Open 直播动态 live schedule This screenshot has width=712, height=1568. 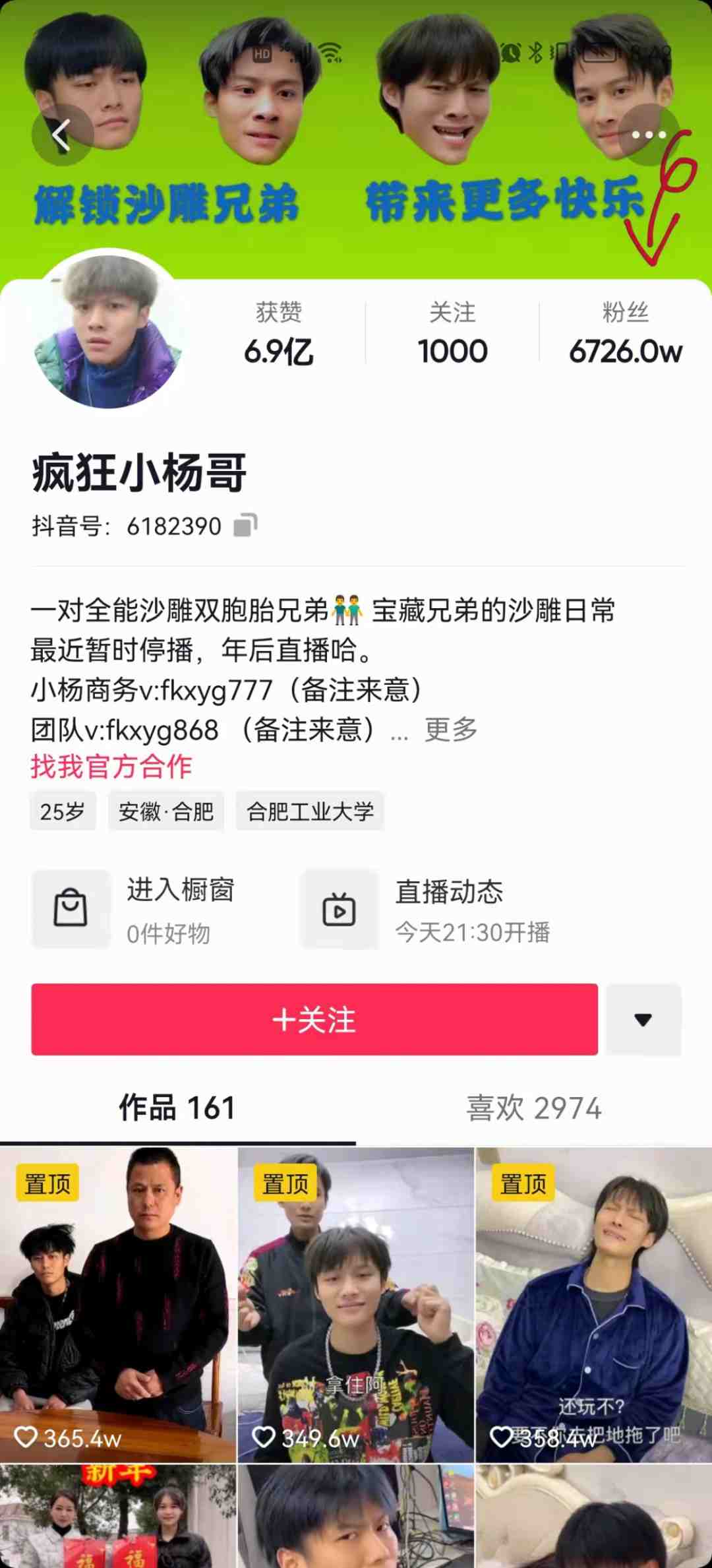coord(426,910)
